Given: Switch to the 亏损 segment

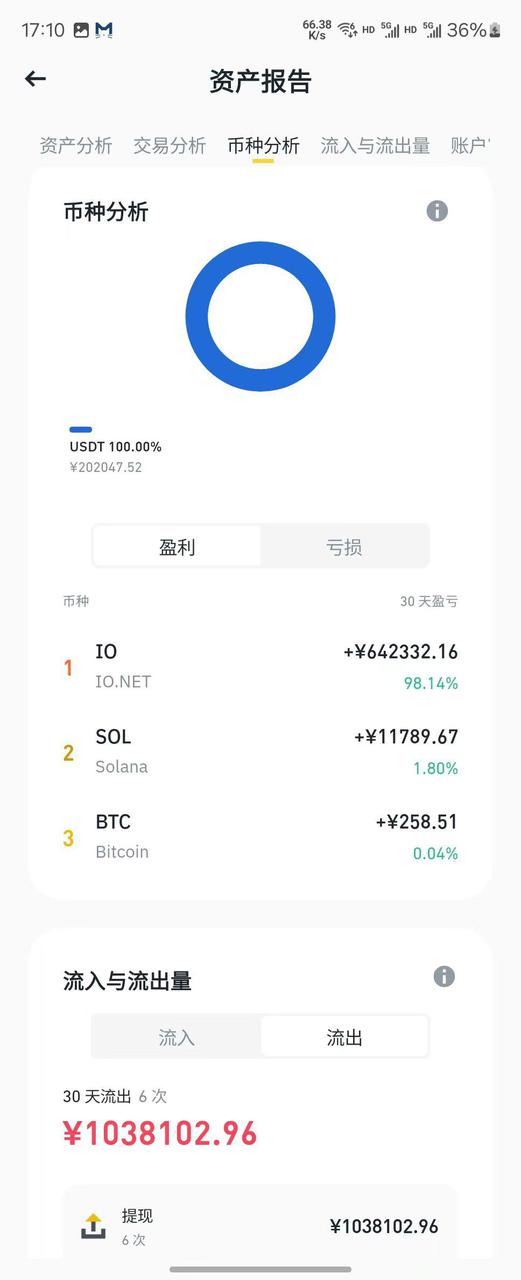Looking at the screenshot, I should 344,547.
